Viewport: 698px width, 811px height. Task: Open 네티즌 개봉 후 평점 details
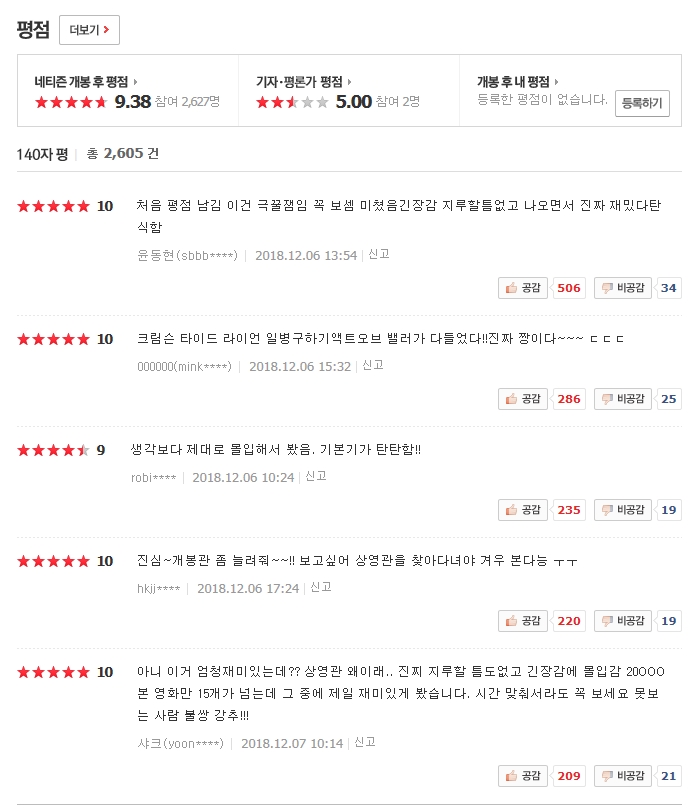pos(85,82)
